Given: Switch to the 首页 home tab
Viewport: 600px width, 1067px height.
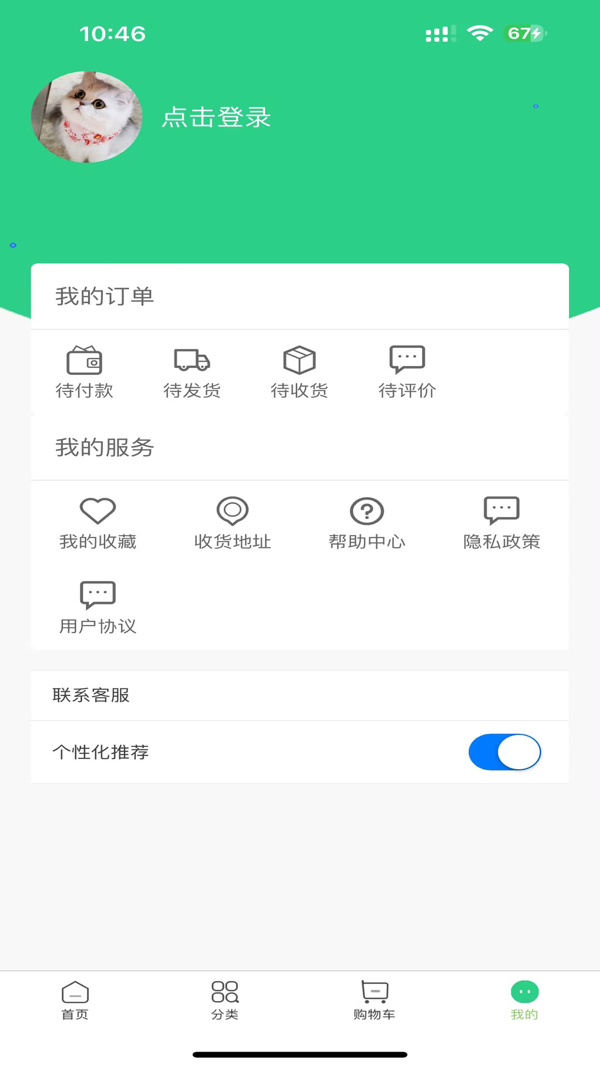Looking at the screenshot, I should [75, 999].
